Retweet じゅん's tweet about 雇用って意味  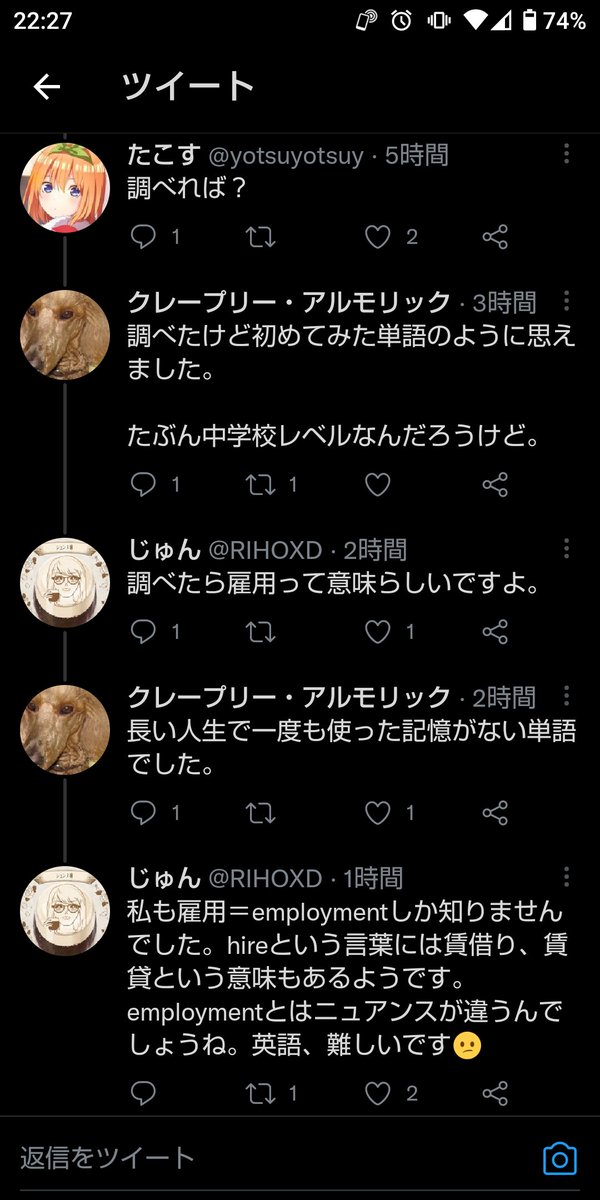260,632
